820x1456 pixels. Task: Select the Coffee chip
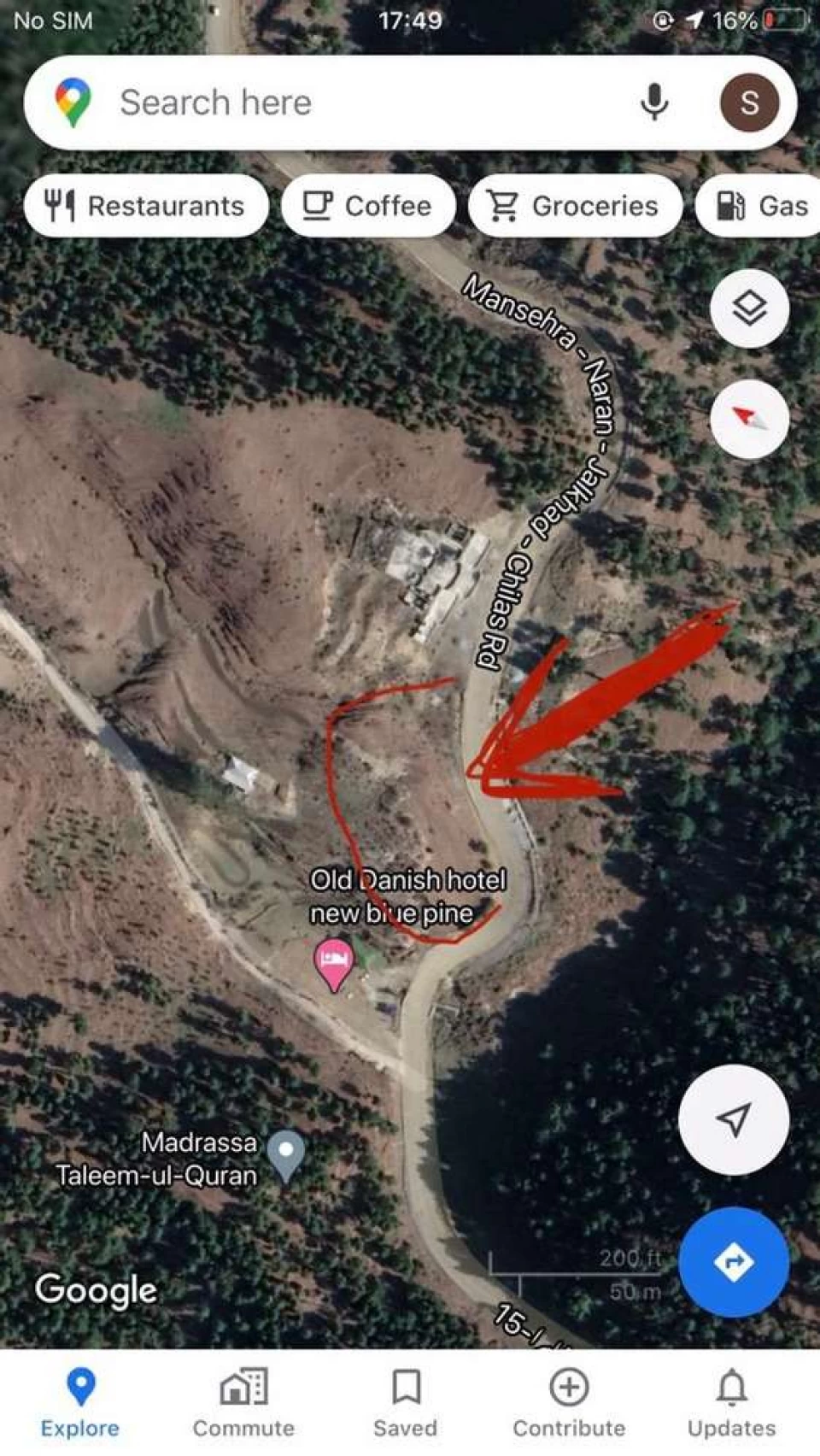[368, 206]
